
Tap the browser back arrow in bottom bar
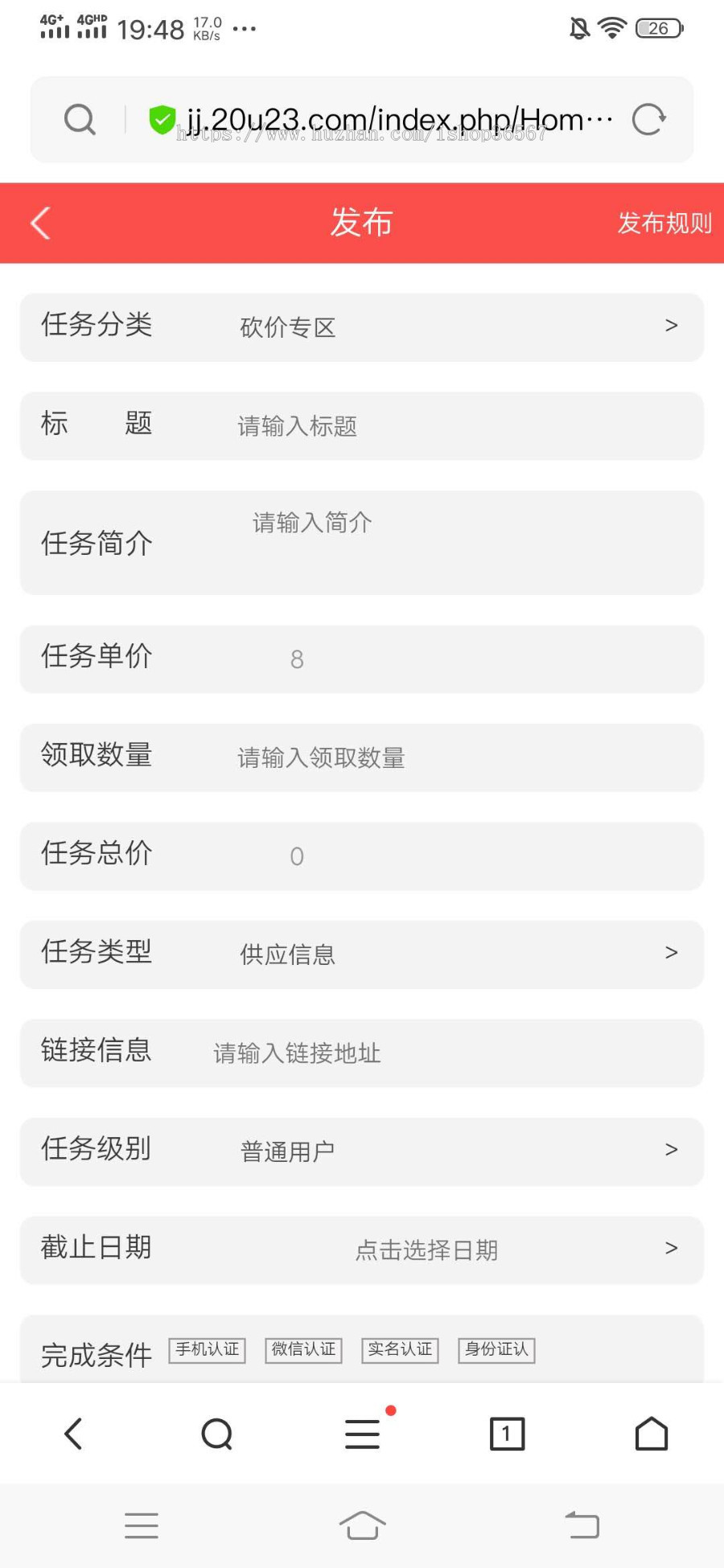coord(72,1432)
